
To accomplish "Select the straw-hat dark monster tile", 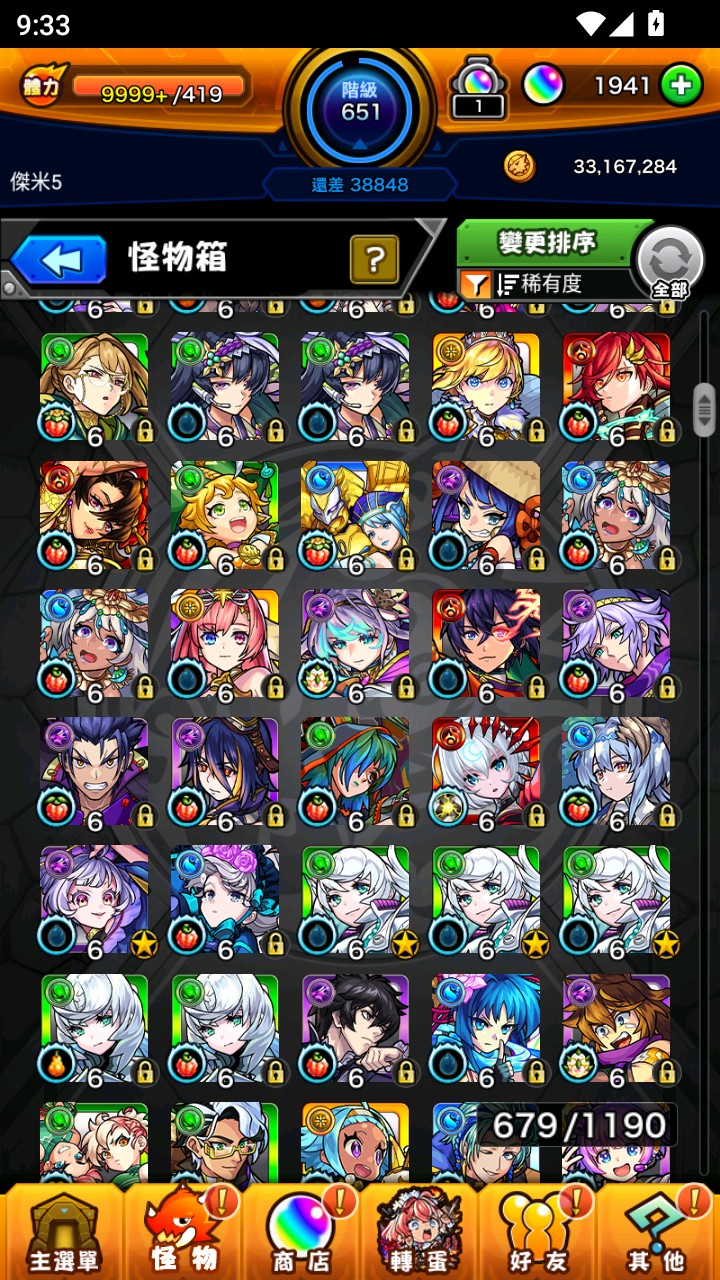I will click(486, 516).
